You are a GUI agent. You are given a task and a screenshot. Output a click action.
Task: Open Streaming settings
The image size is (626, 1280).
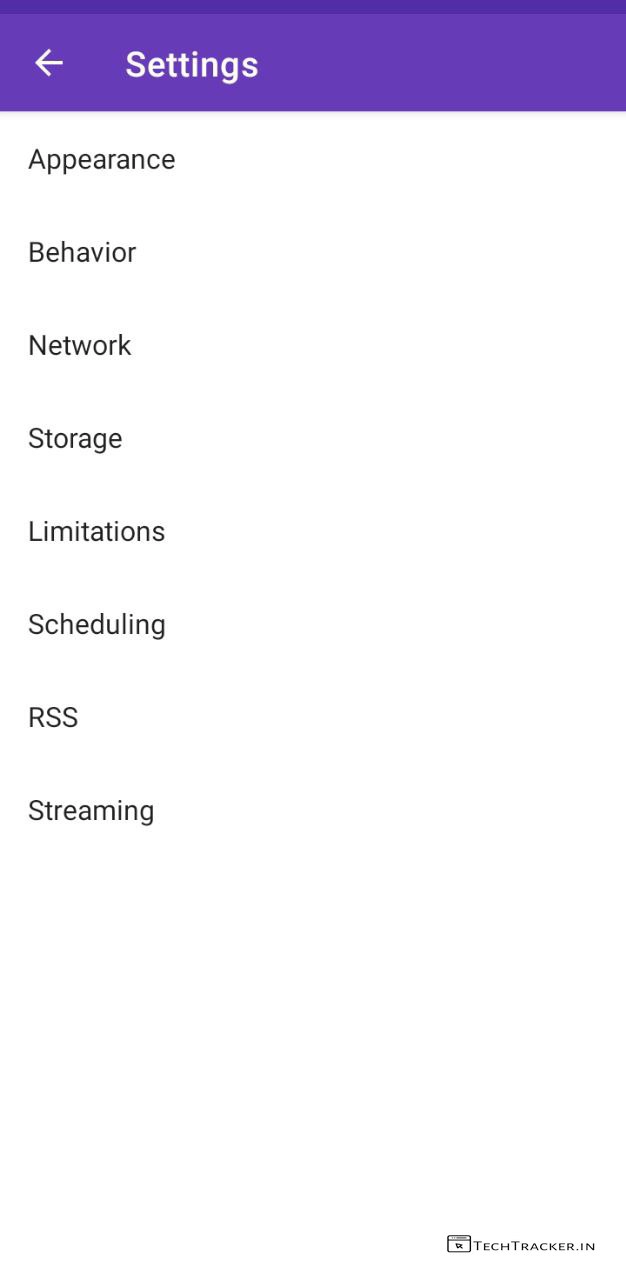(91, 811)
